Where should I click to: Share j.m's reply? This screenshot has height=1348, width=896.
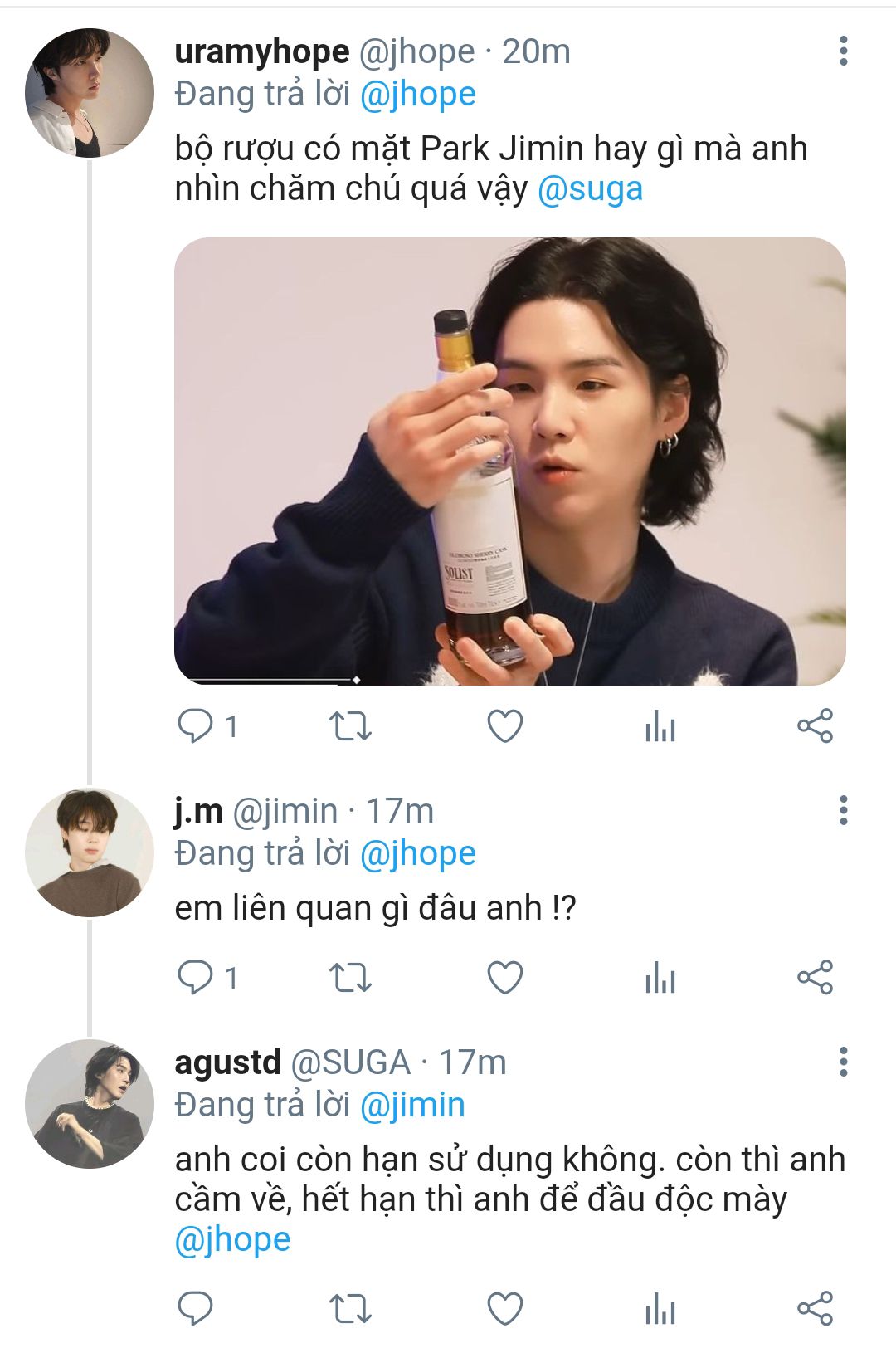tap(815, 977)
